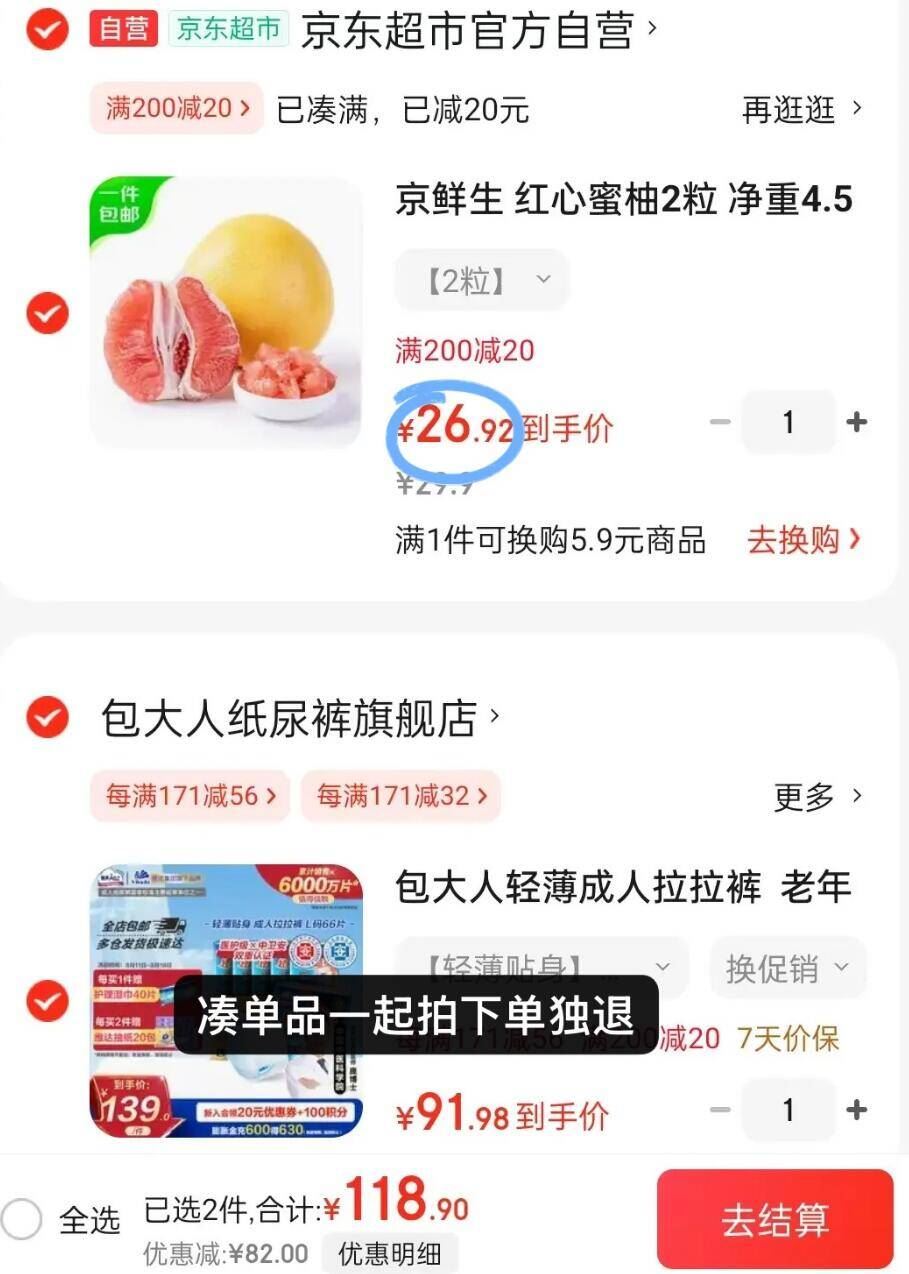Open the 【2粒】 specification dropdown

click(x=481, y=279)
